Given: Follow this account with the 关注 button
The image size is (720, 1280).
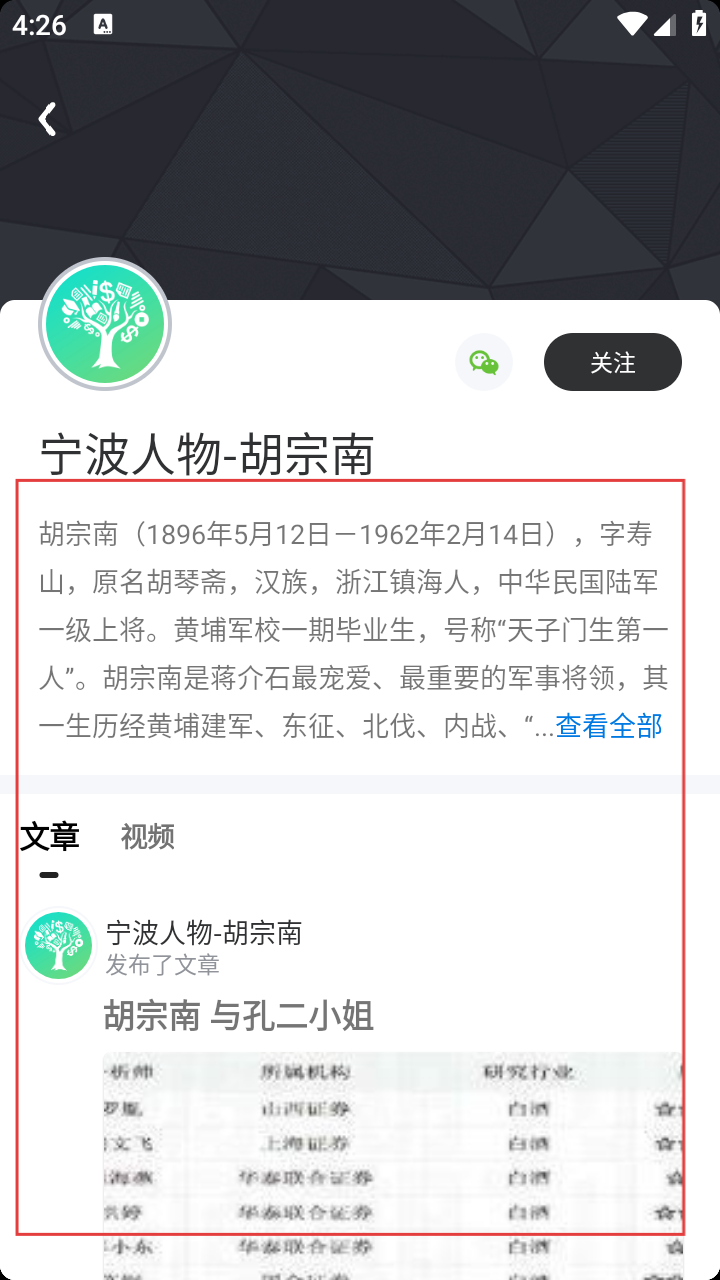Looking at the screenshot, I should coord(612,362).
